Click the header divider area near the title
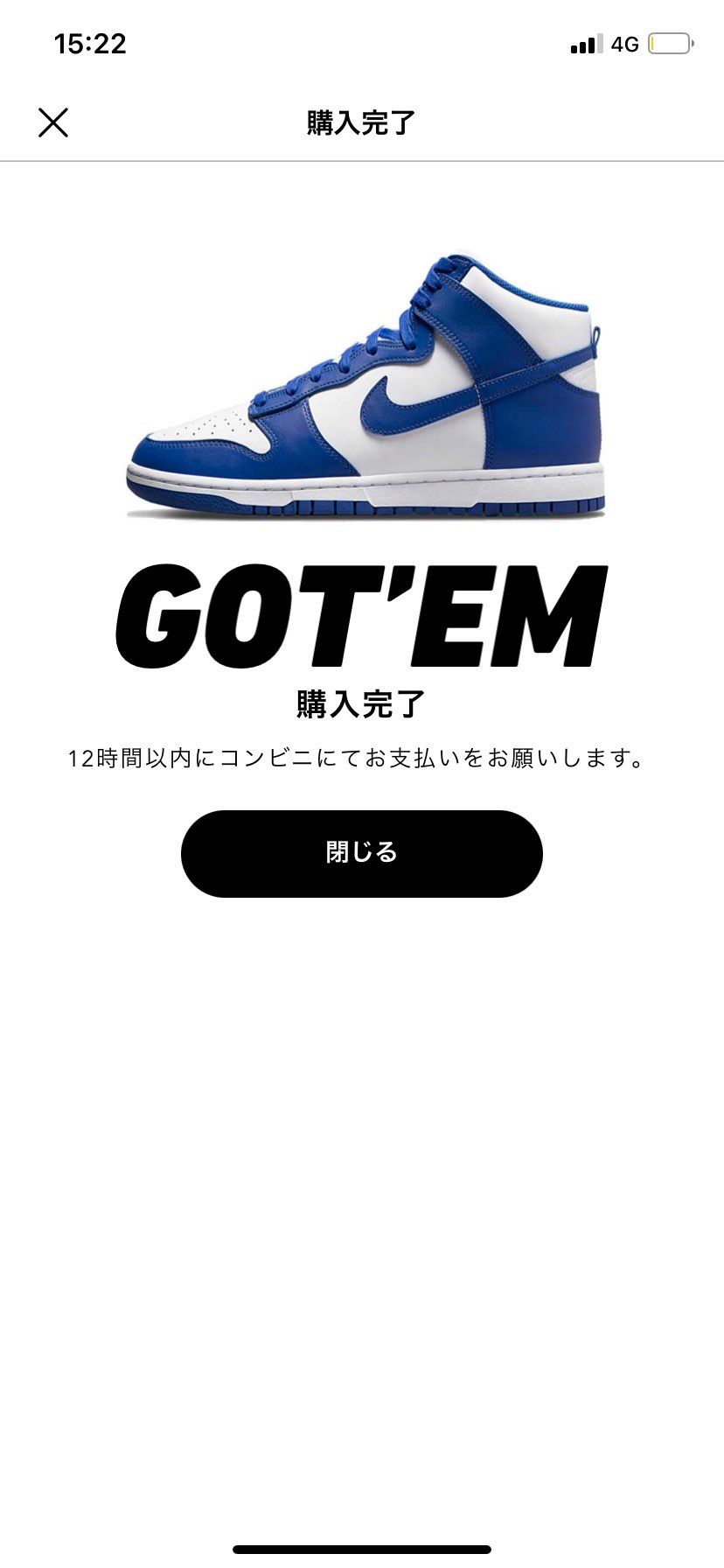 [x=361, y=157]
